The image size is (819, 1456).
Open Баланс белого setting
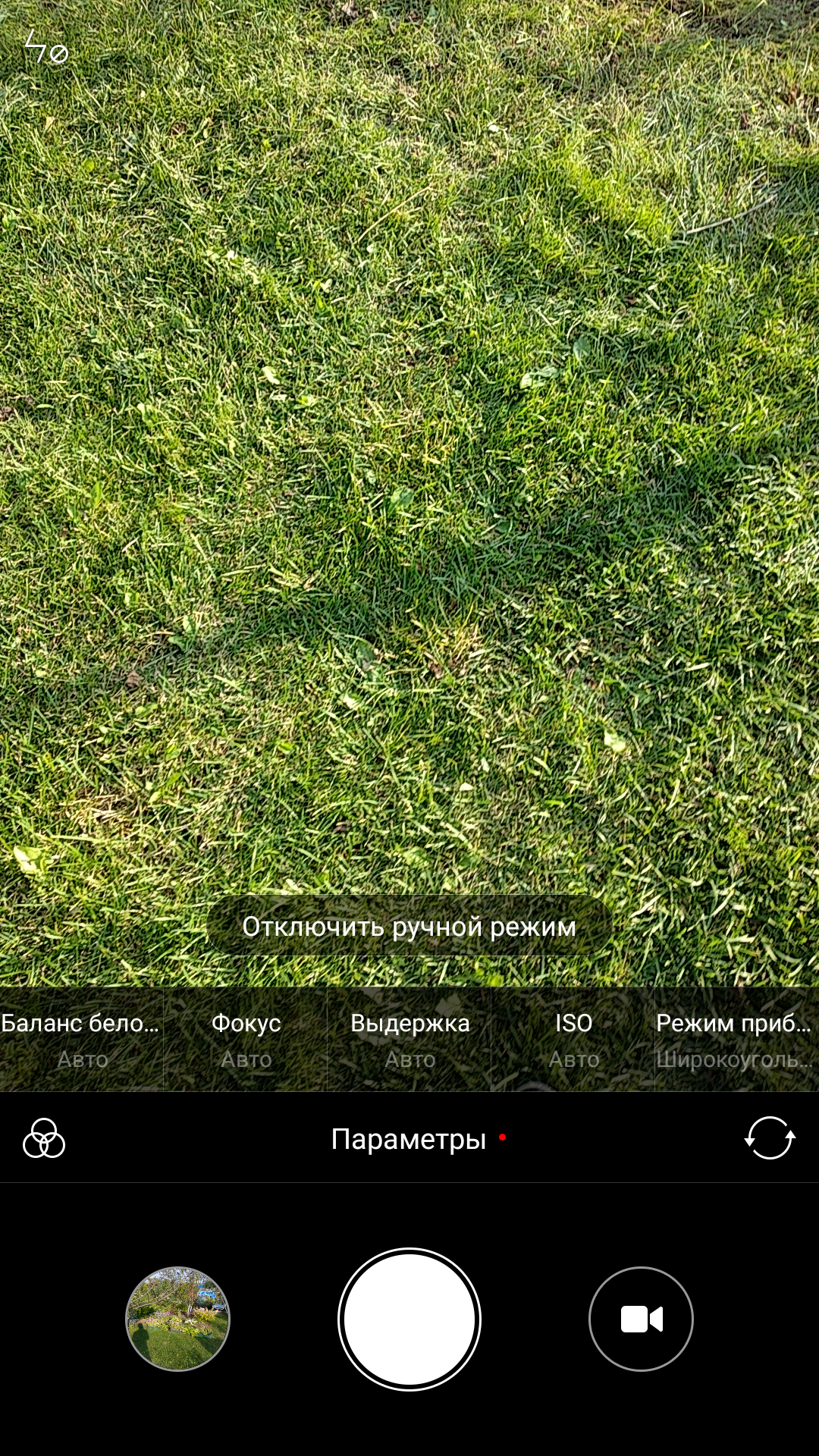[x=82, y=1039]
